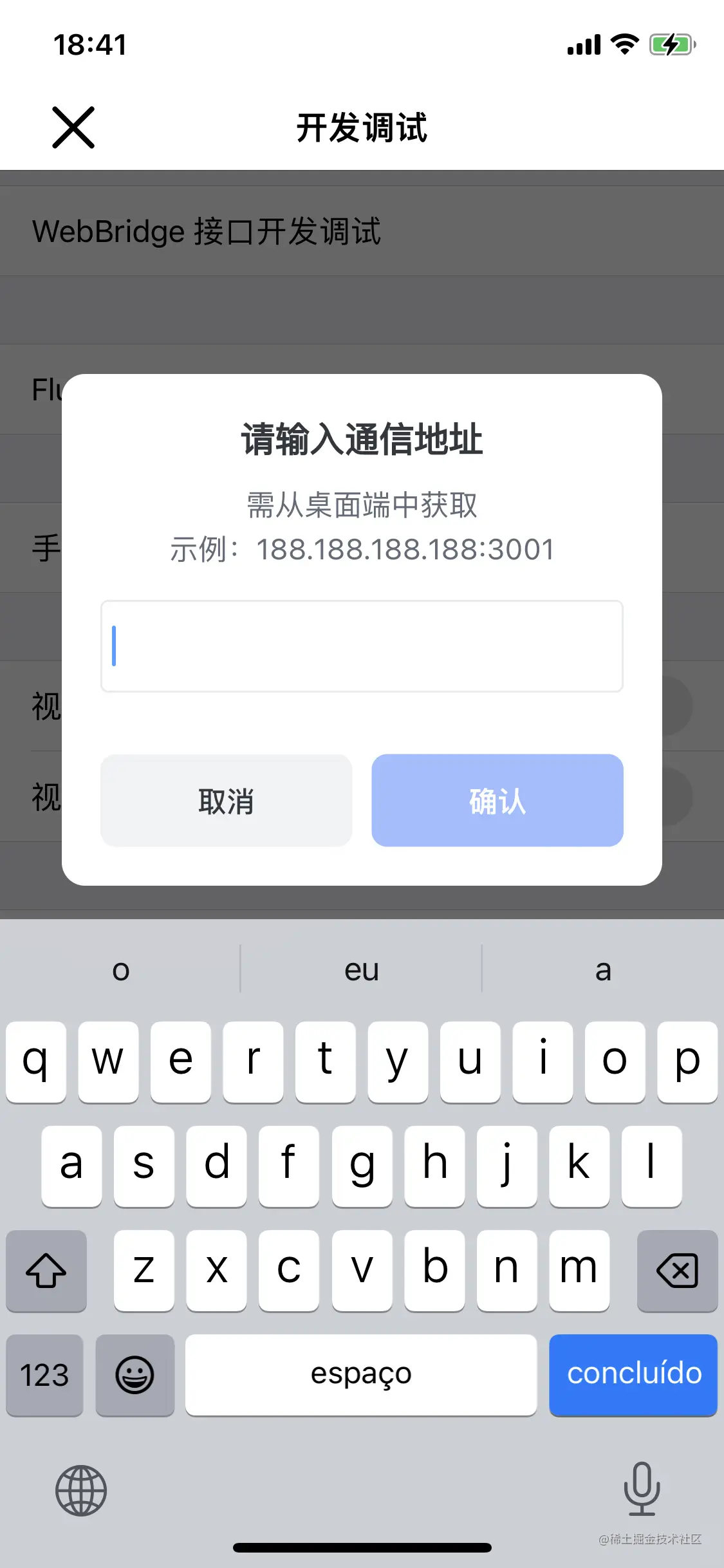Close the 开发调试 page
724x1568 pixels.
pos(73,127)
